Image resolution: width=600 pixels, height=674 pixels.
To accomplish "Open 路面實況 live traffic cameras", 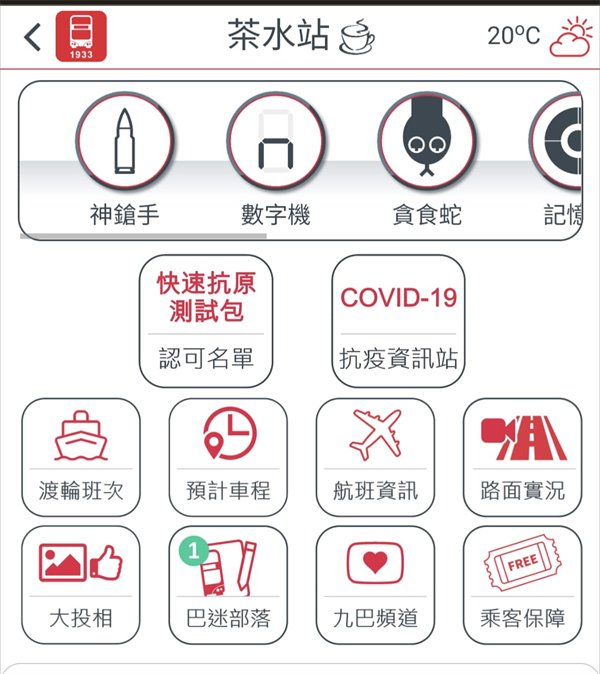I will pos(522,456).
